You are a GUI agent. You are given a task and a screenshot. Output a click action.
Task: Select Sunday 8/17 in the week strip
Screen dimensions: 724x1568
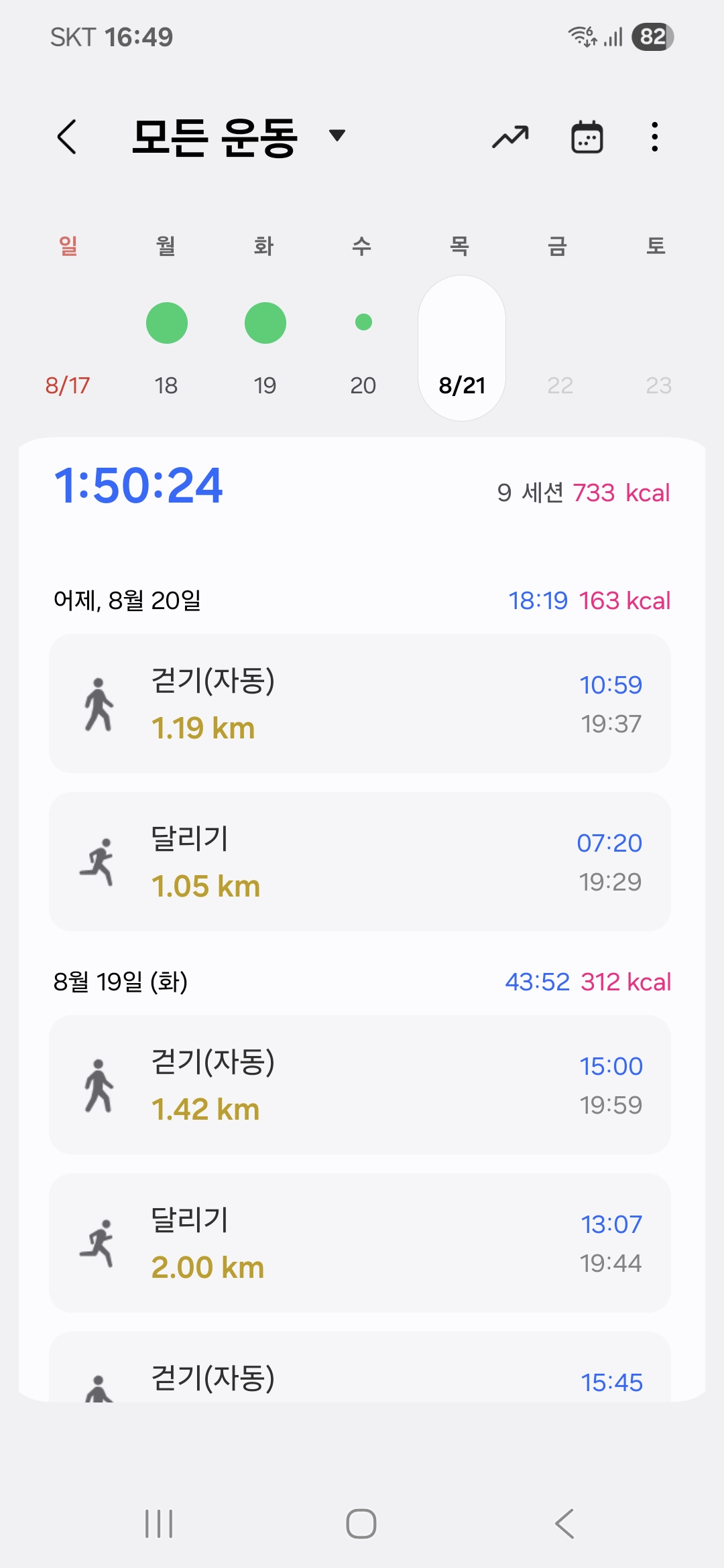pyautogui.click(x=68, y=348)
